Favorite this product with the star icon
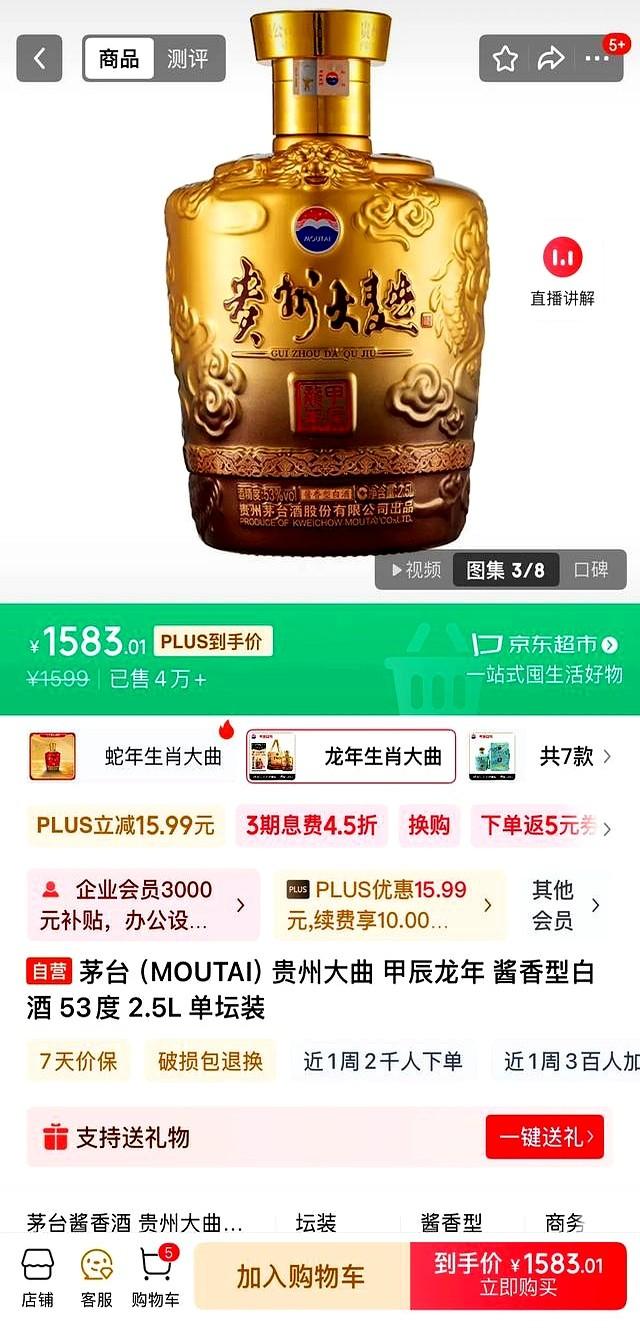Image resolution: width=640 pixels, height=1328 pixels. 505,59
